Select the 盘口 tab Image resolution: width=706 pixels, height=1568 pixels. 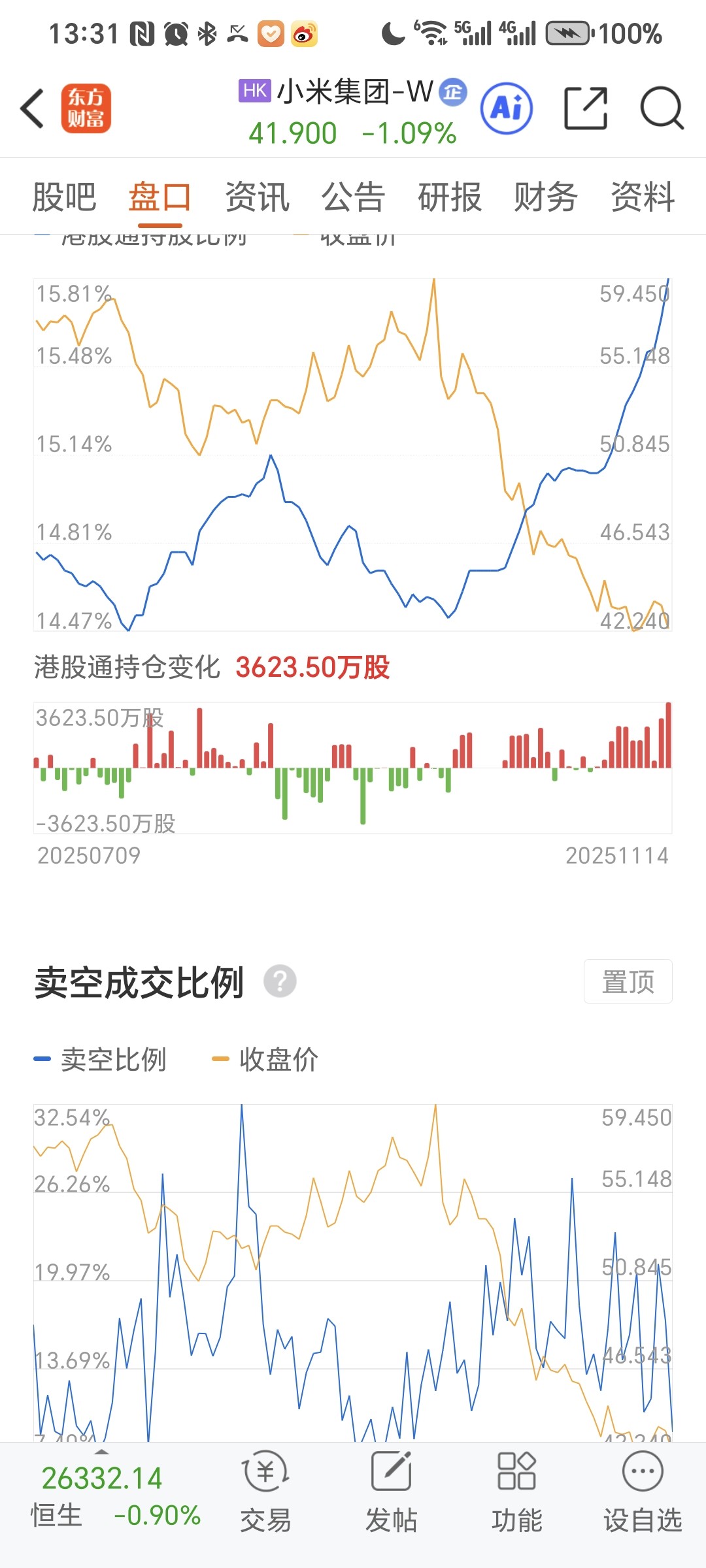pyautogui.click(x=160, y=197)
